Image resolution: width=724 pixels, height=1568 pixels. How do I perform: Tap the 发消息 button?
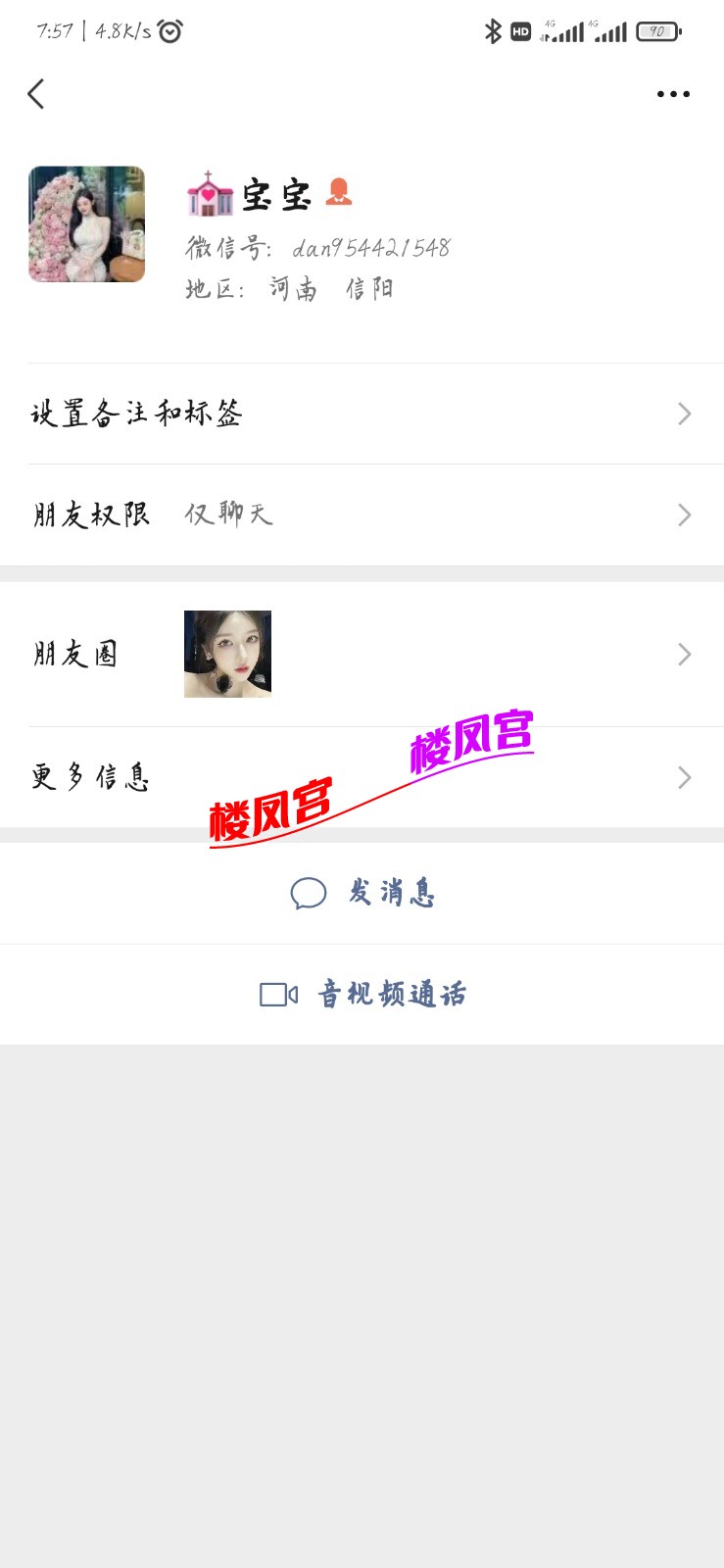point(390,893)
